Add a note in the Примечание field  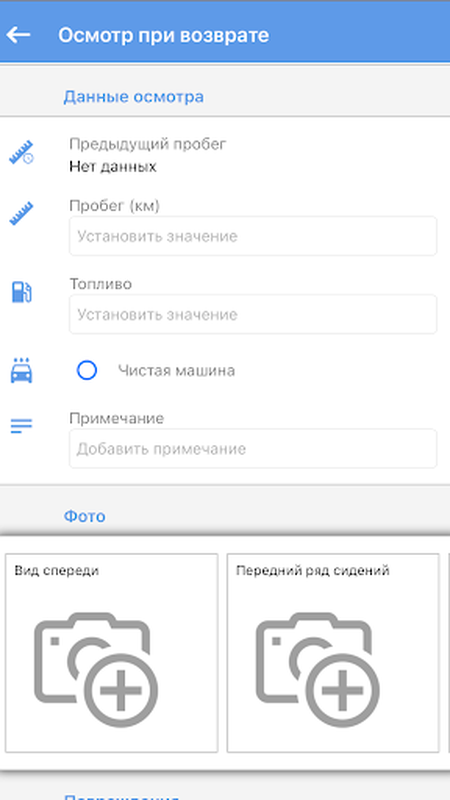pos(253,448)
